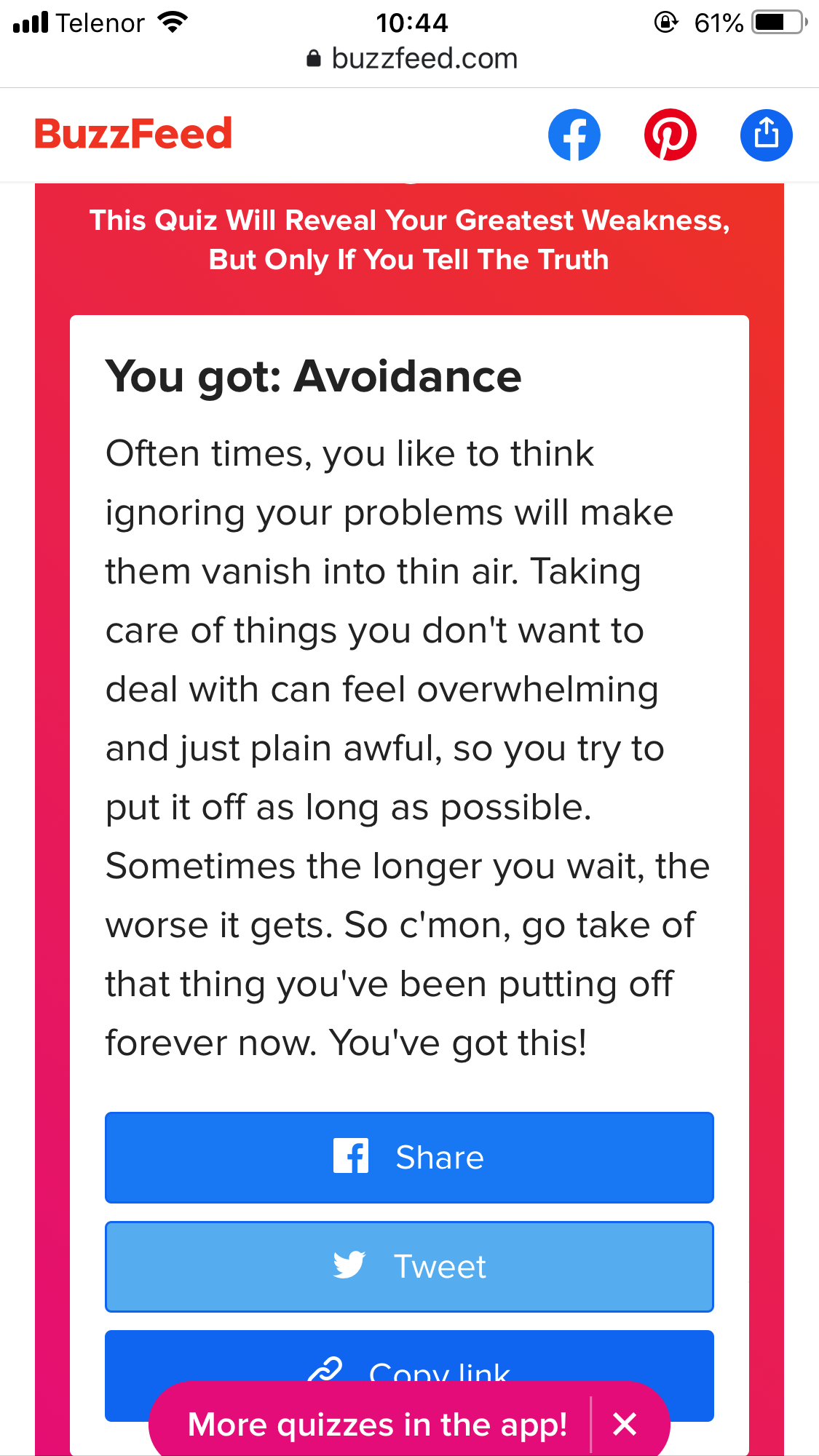Open the 'More quizzes in the app!' banner
Screen dimensions: 819x1456
click(x=377, y=1424)
